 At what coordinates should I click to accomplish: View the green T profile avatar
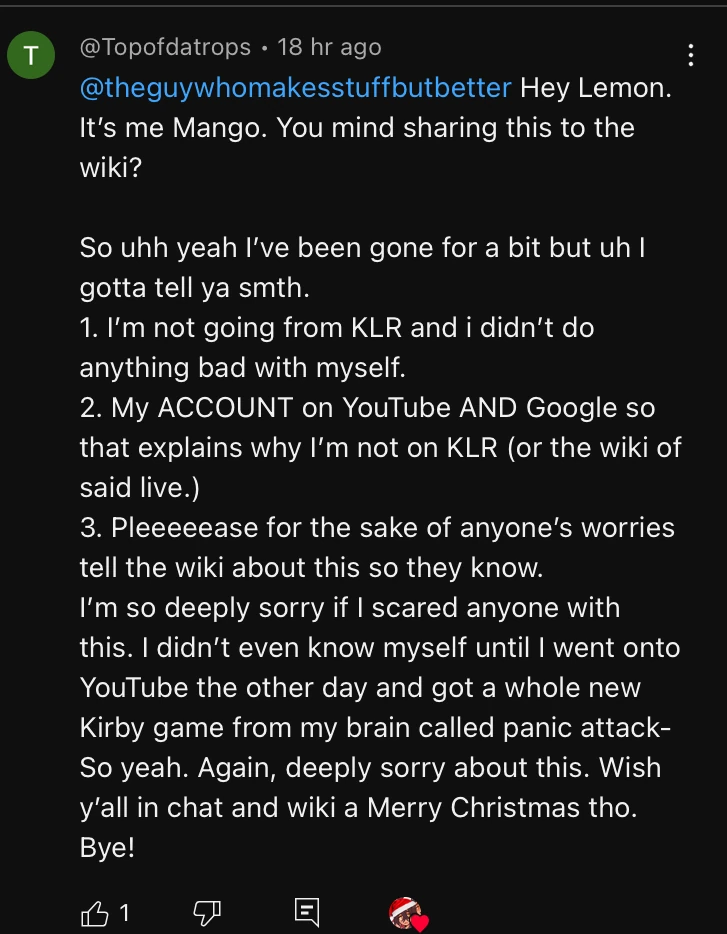tap(30, 56)
